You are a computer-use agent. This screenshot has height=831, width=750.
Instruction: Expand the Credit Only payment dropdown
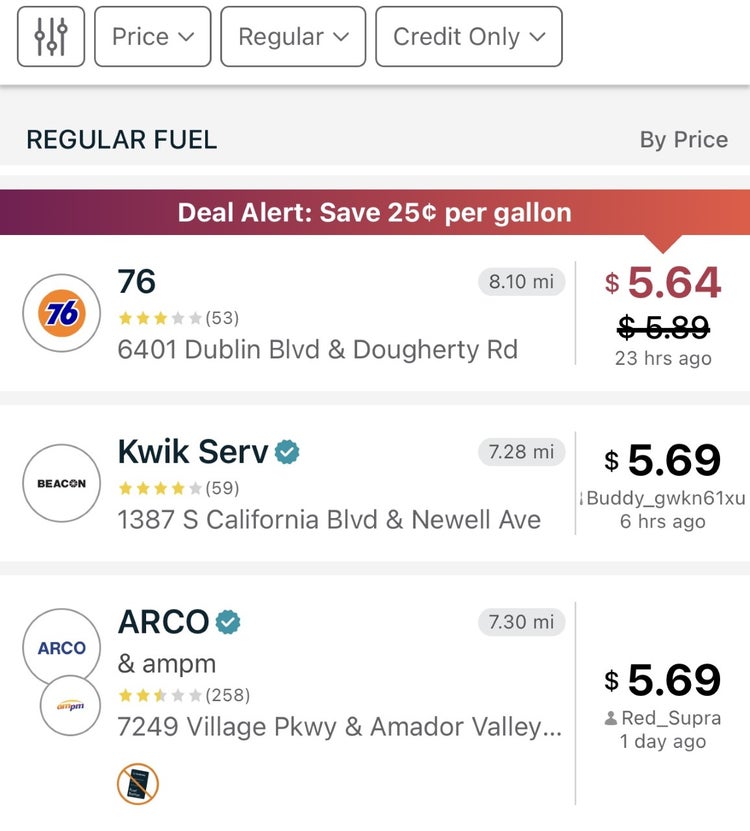point(468,36)
